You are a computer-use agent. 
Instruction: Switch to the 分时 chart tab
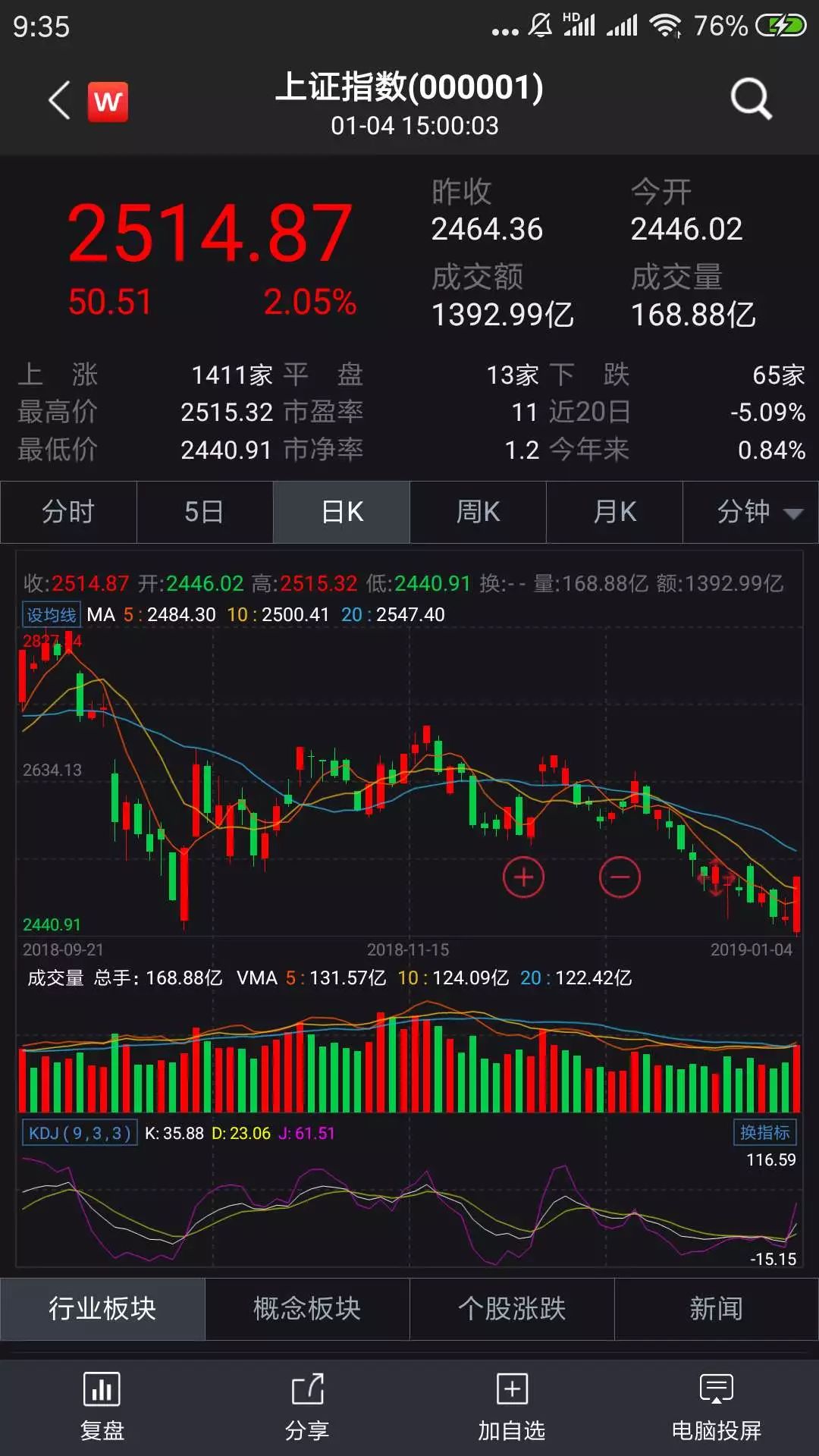(68, 512)
